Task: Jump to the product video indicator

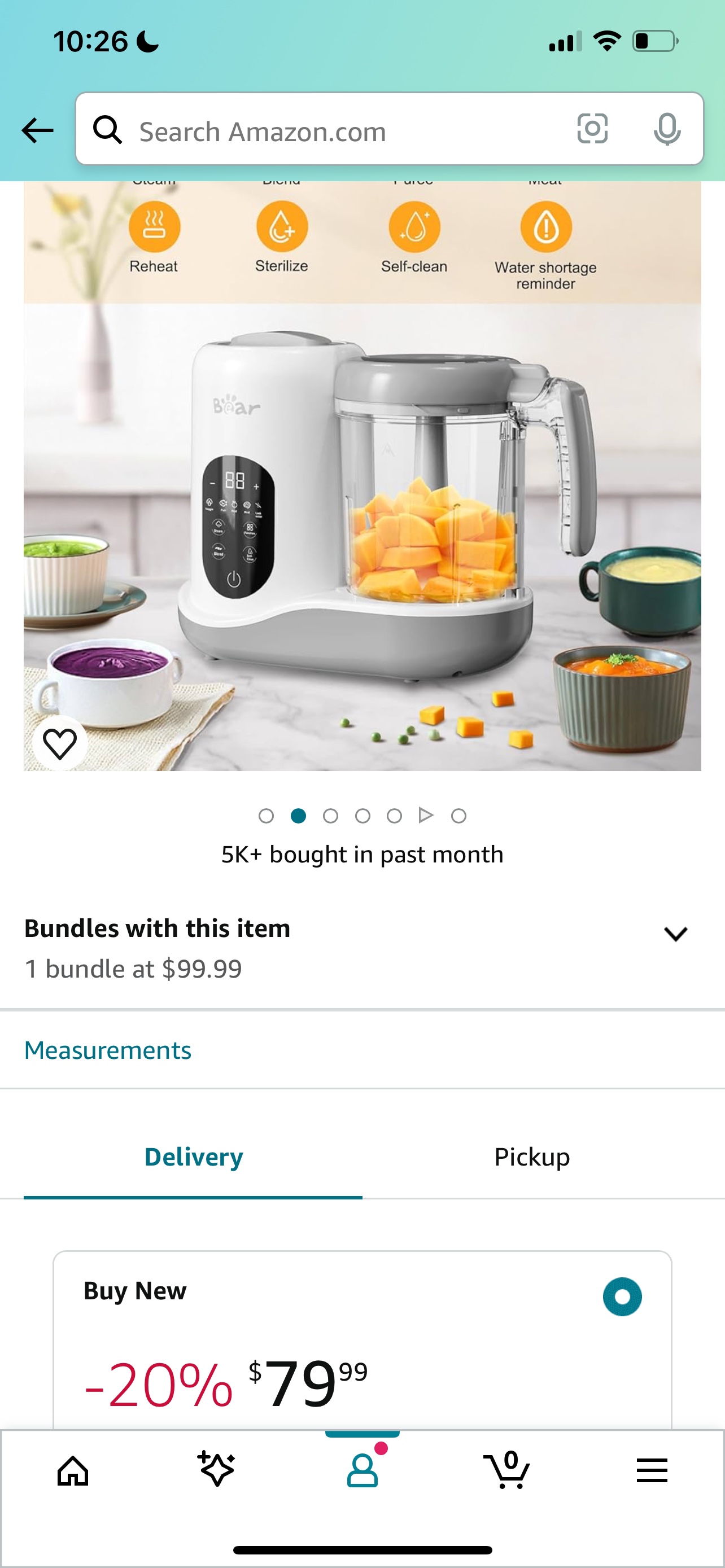Action: (x=426, y=815)
